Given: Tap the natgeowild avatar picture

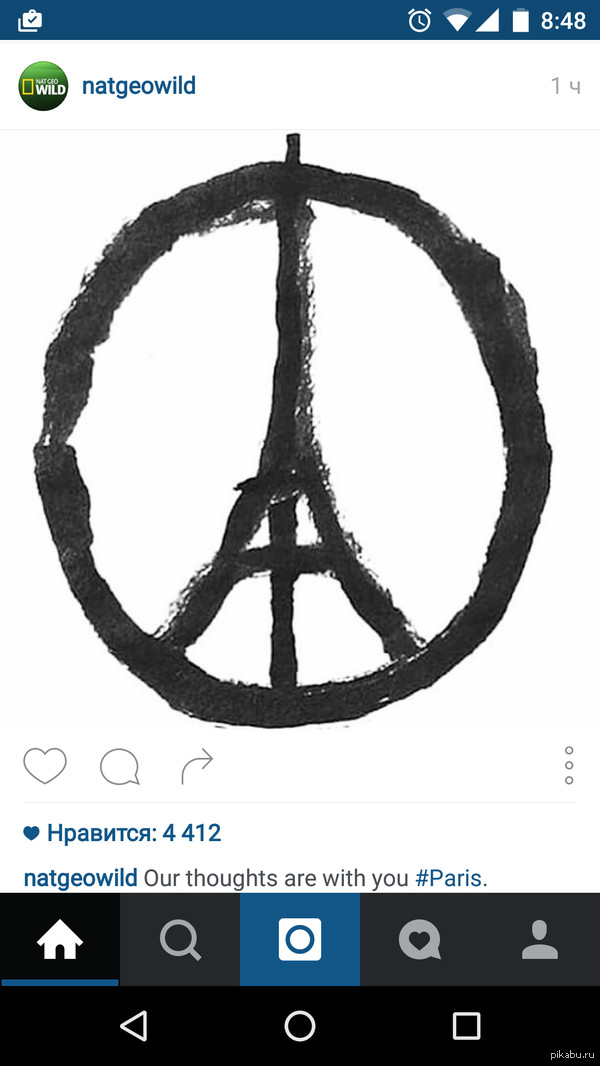Looking at the screenshot, I should [x=43, y=86].
